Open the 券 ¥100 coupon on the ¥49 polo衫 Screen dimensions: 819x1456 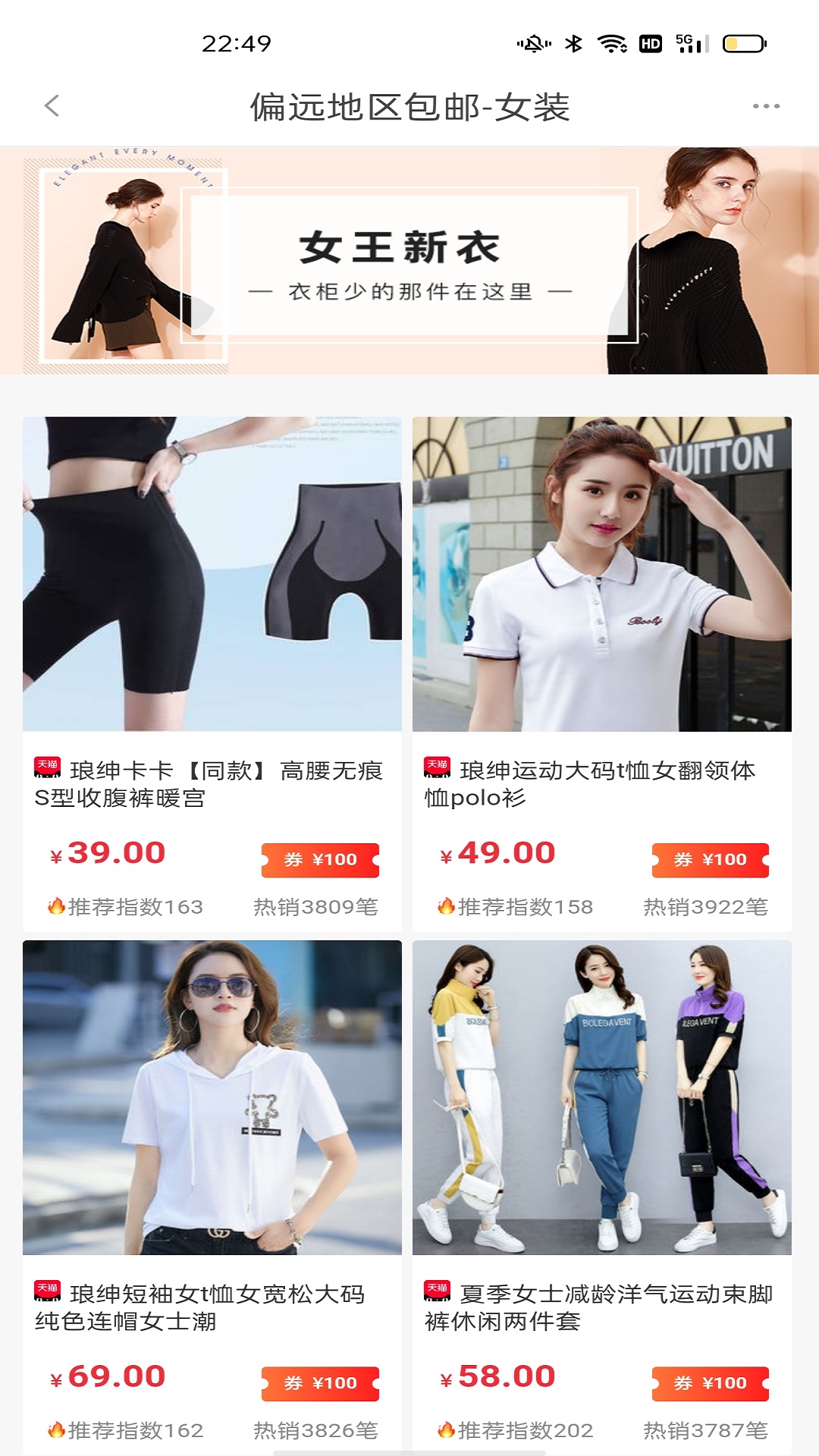[x=711, y=859]
